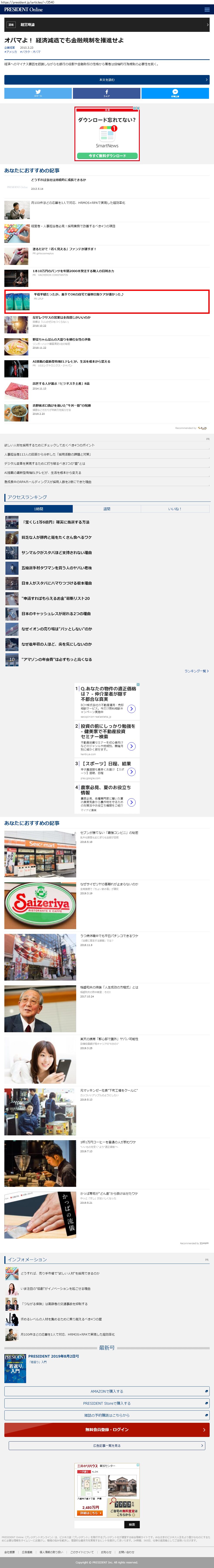Select the #アメリカ tag
Viewport: 214px width, 1568px height.
click(x=10, y=52)
